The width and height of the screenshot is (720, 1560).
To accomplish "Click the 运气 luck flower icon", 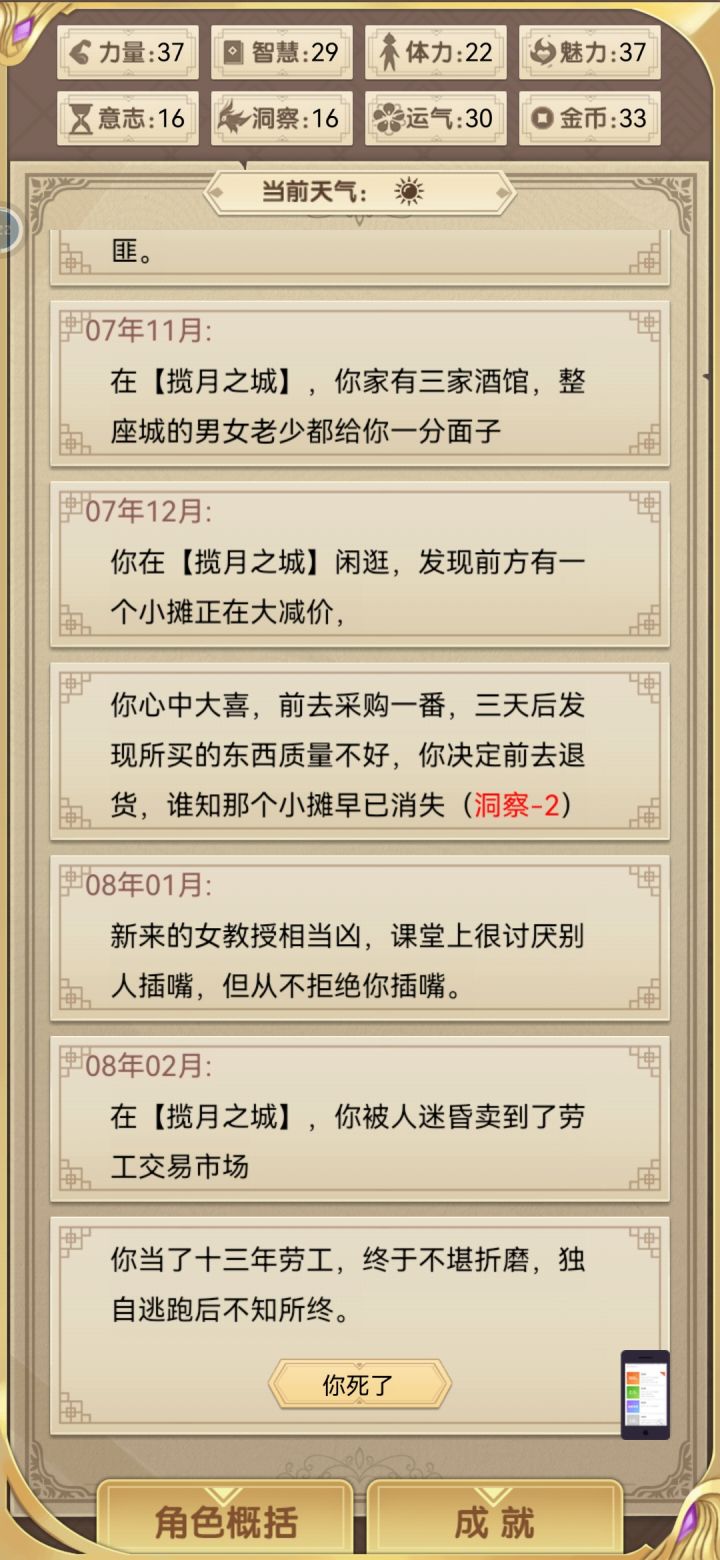I will tap(390, 118).
